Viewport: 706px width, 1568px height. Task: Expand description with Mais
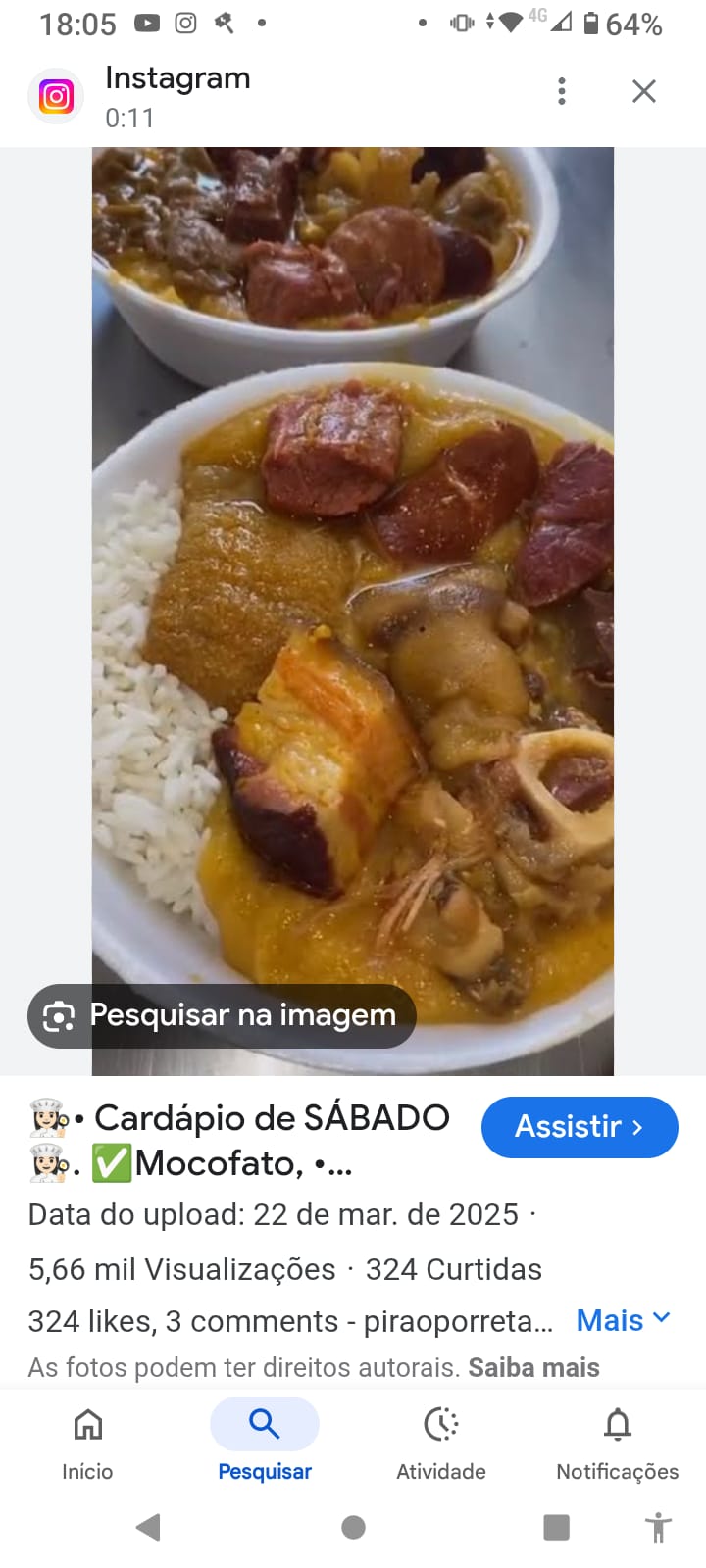[x=623, y=1320]
